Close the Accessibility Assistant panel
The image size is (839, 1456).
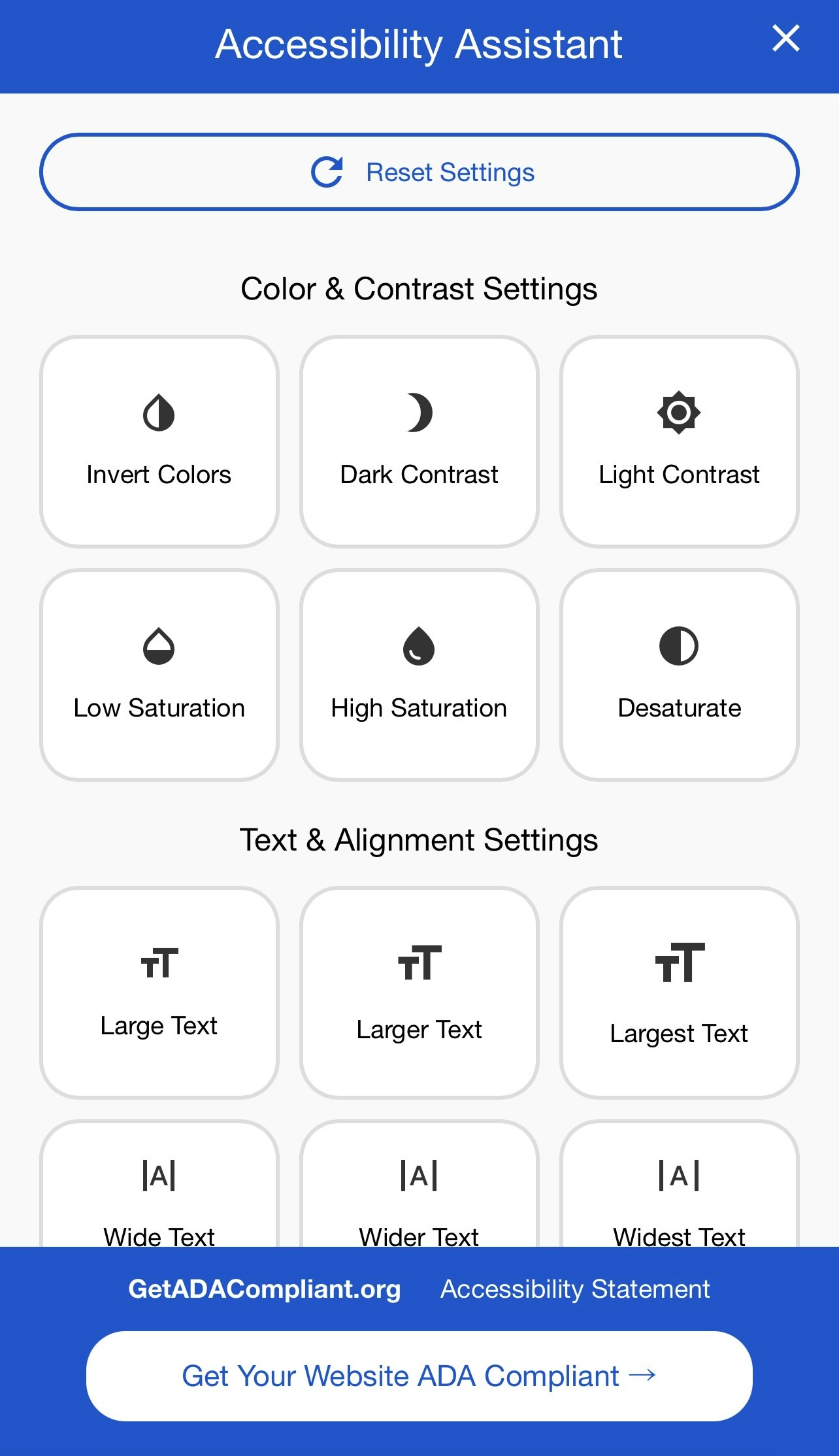785,39
